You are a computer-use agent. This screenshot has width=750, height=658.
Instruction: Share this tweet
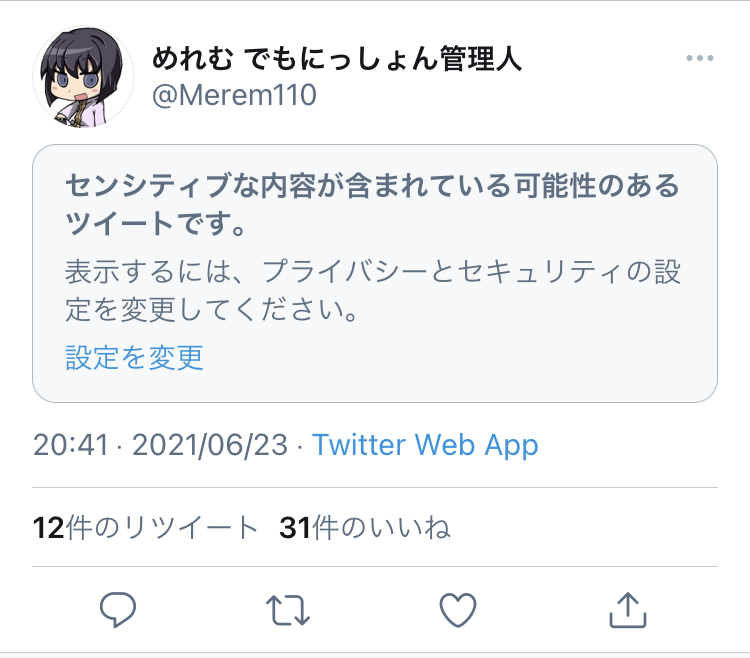[627, 609]
